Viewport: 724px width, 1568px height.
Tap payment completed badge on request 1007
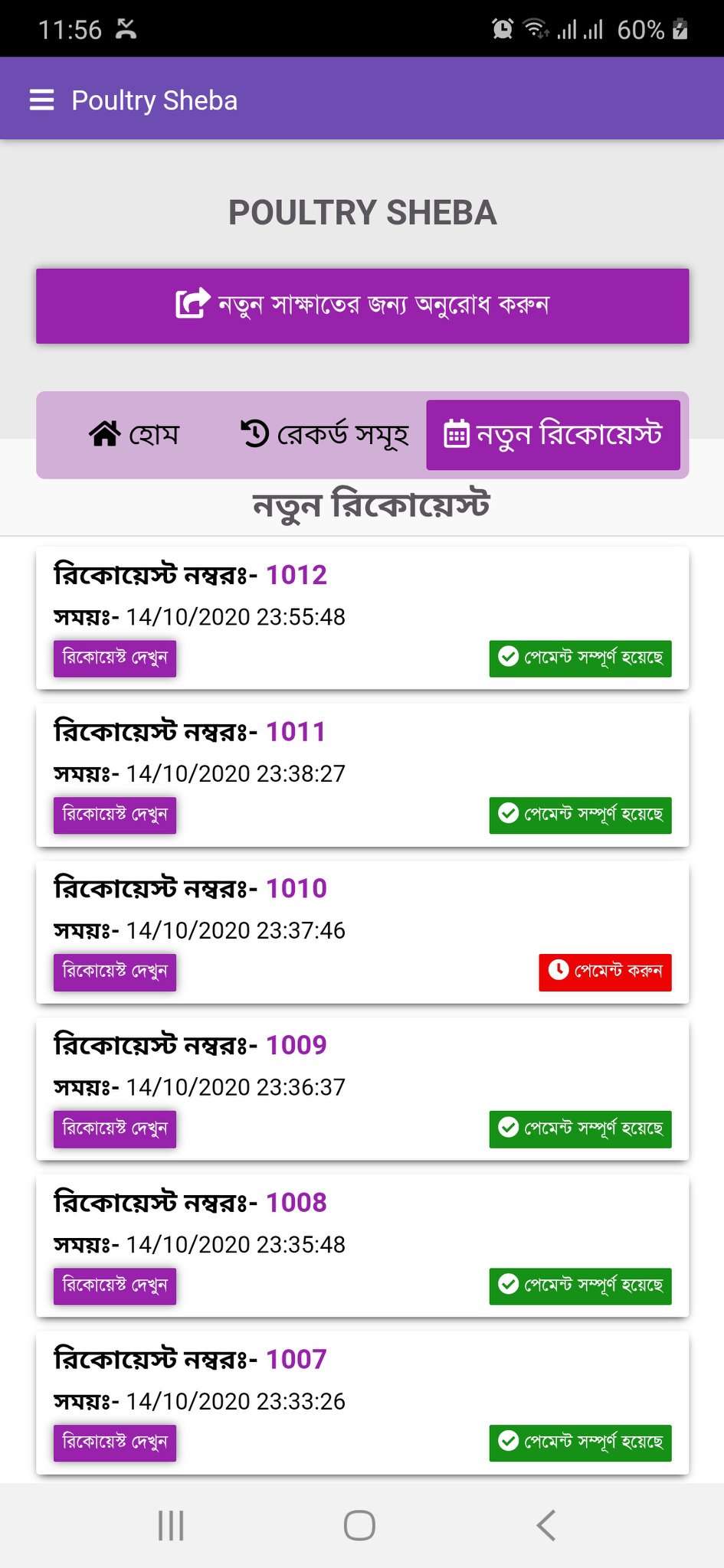click(580, 1442)
